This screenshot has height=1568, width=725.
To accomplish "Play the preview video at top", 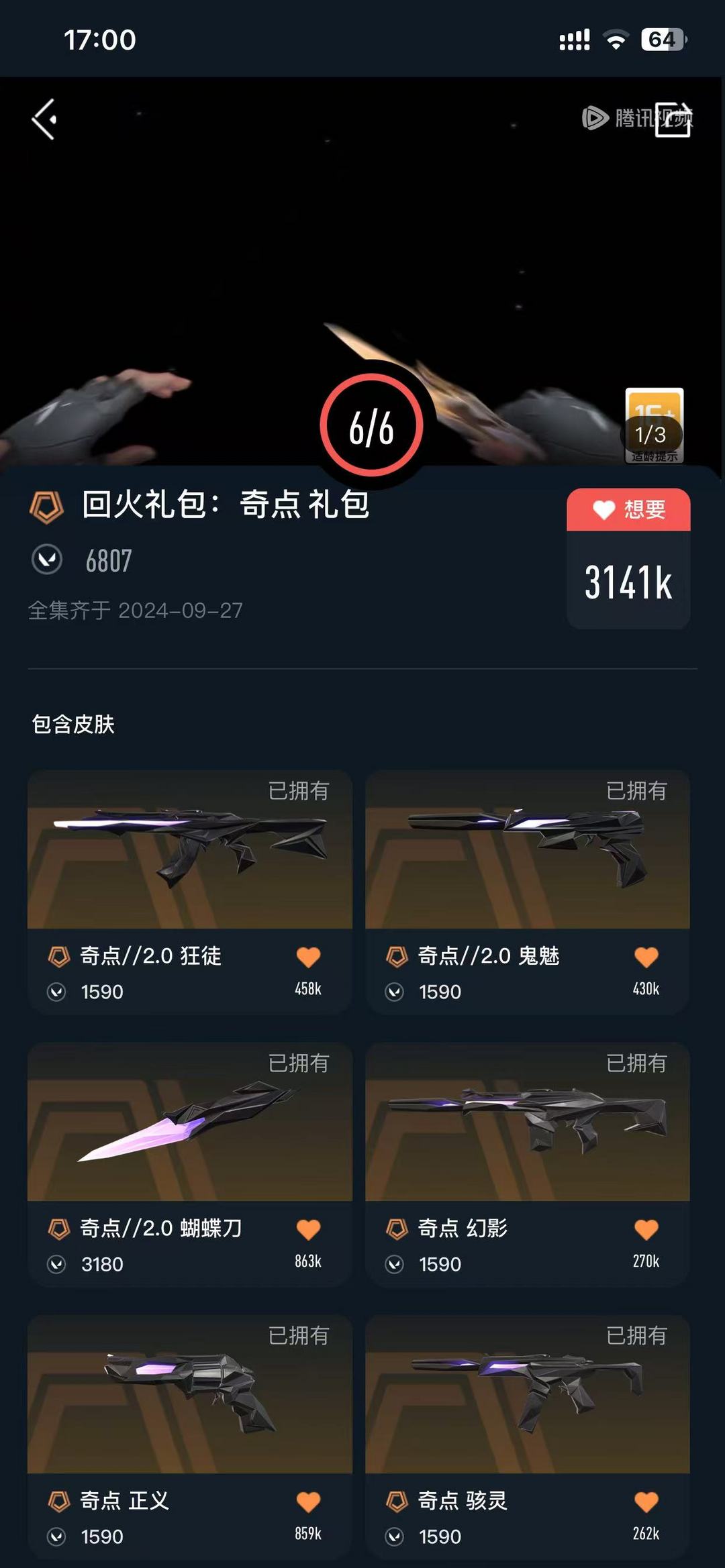I will (362, 268).
